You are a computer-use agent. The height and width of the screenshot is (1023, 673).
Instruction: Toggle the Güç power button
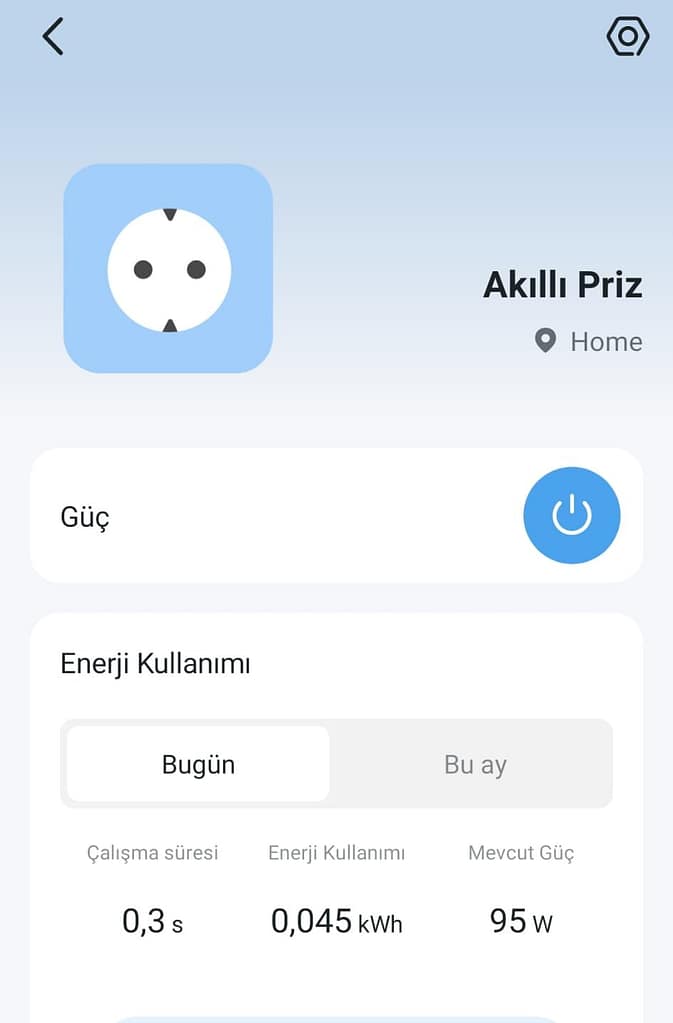(571, 516)
